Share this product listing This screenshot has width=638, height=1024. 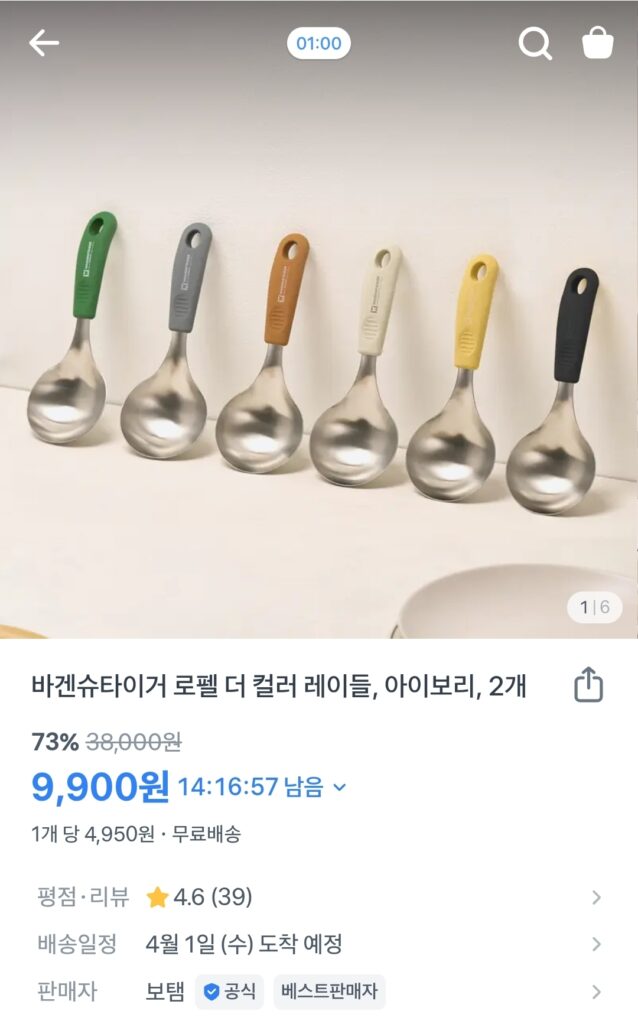tap(589, 686)
